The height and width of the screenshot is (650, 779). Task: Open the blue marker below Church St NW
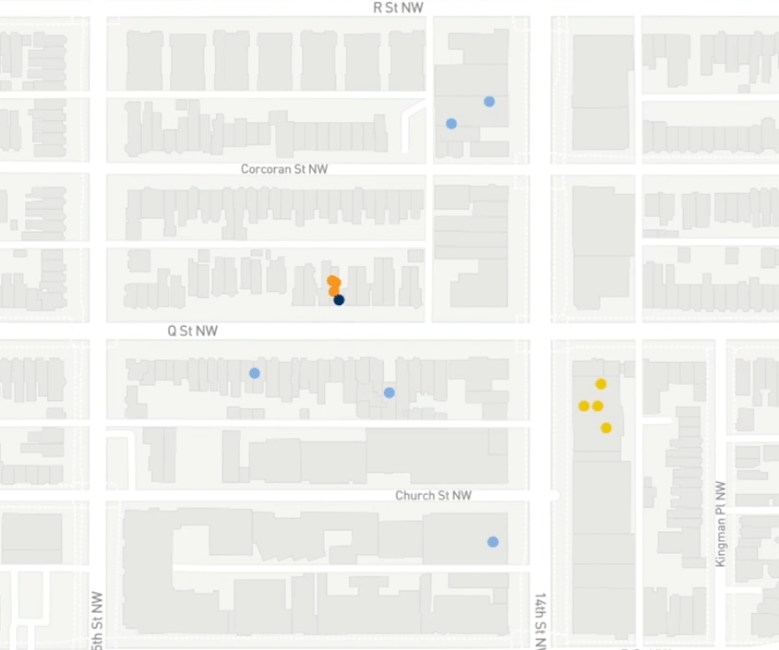493,542
